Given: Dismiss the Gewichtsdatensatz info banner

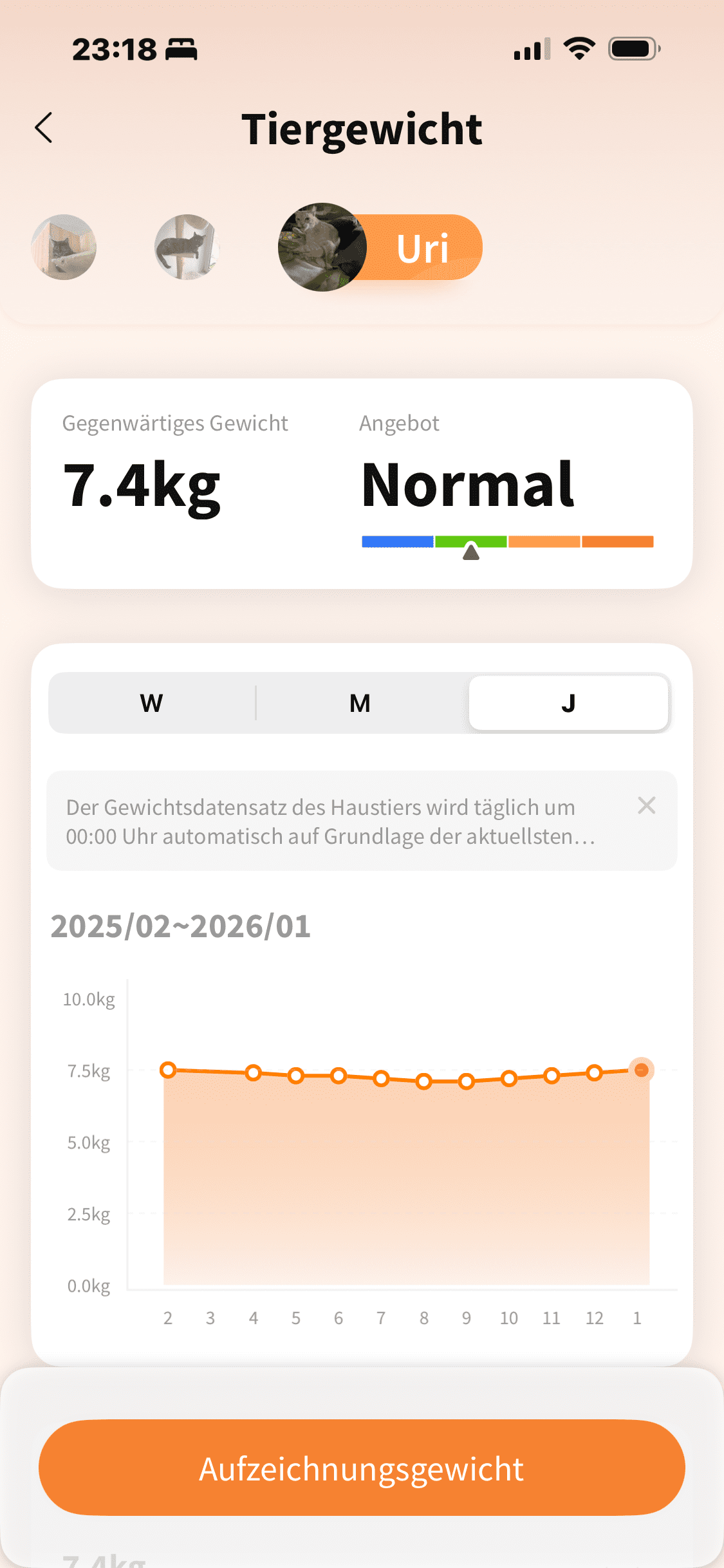Looking at the screenshot, I should (646, 805).
